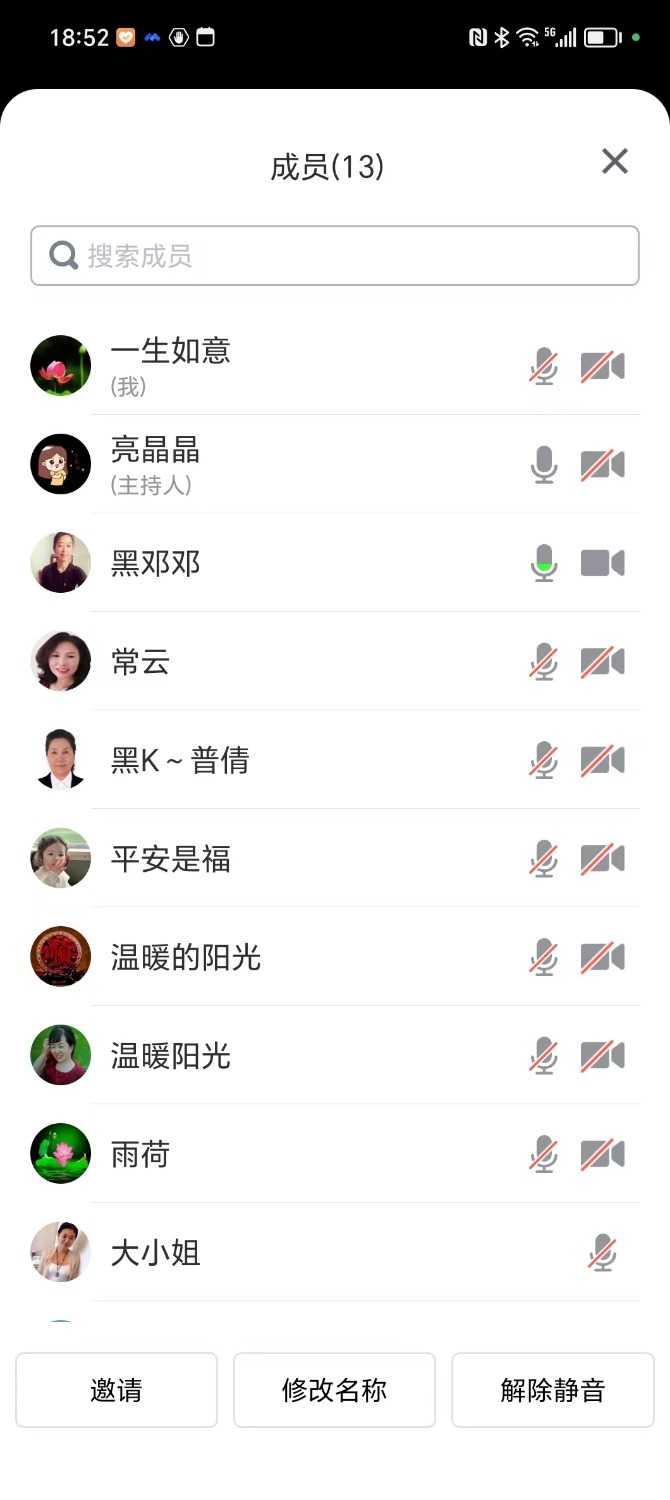Tap 修改名称 to rename yourself
This screenshot has height=1500, width=670.
[x=334, y=1390]
